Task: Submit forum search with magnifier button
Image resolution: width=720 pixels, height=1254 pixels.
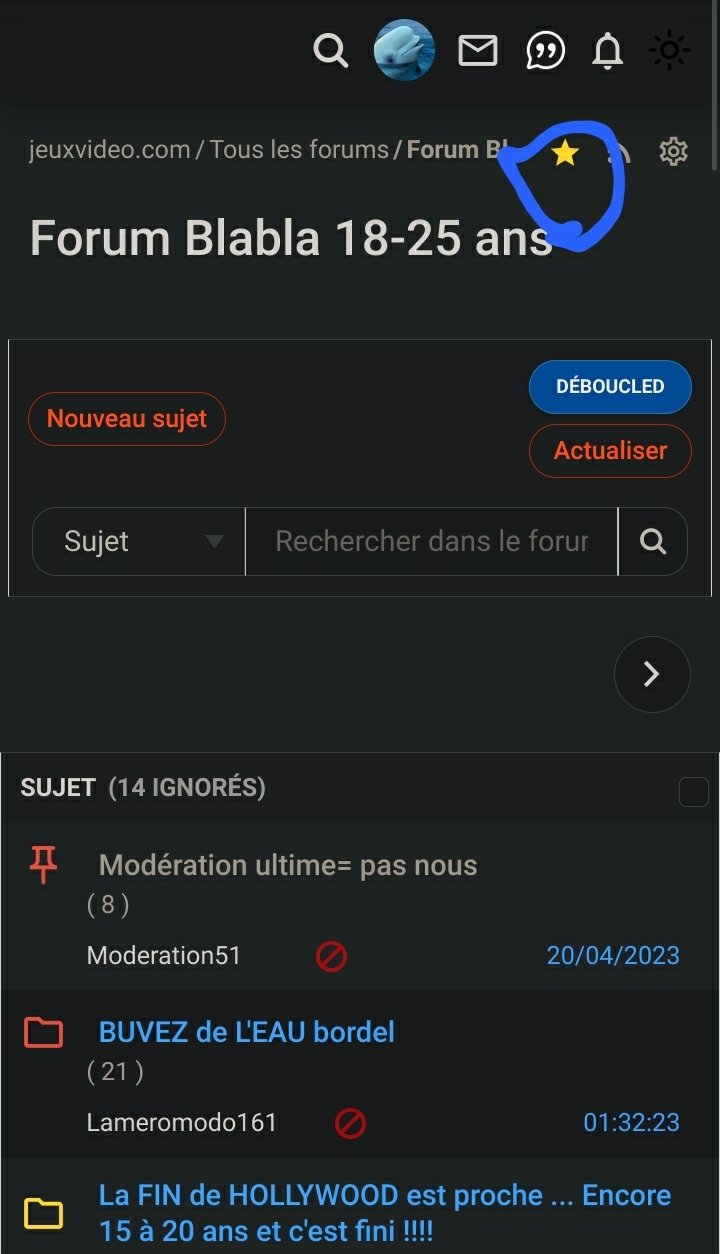Action: tap(653, 541)
